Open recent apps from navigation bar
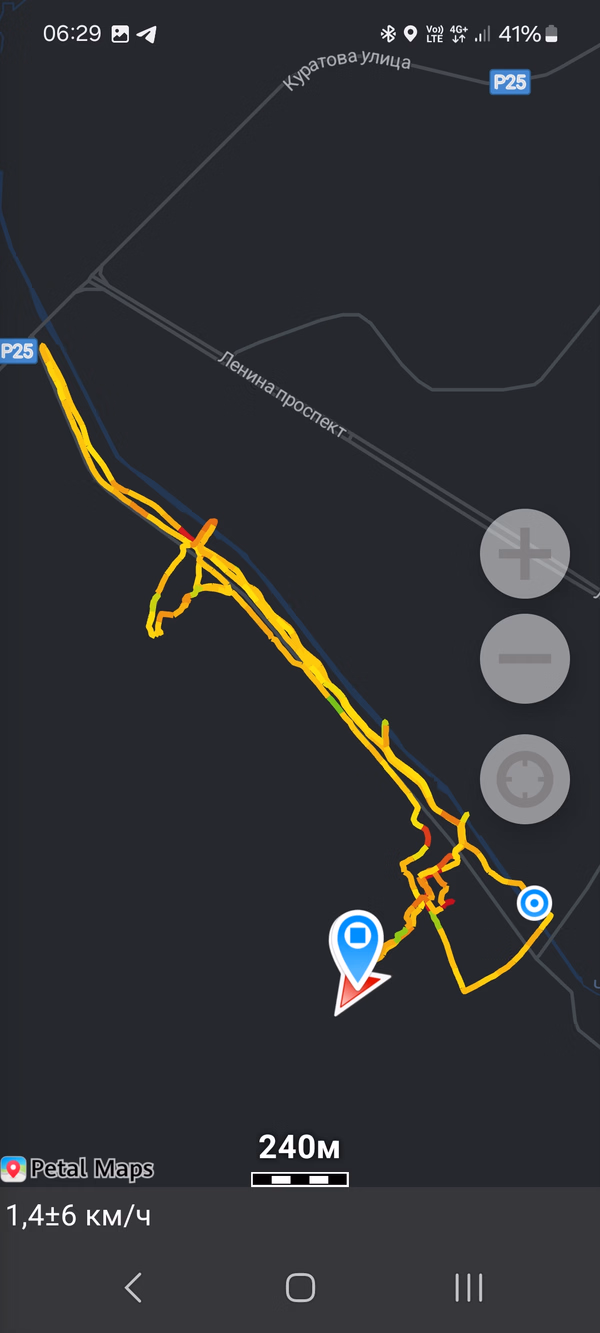Viewport: 600px width, 1333px height. 468,1287
